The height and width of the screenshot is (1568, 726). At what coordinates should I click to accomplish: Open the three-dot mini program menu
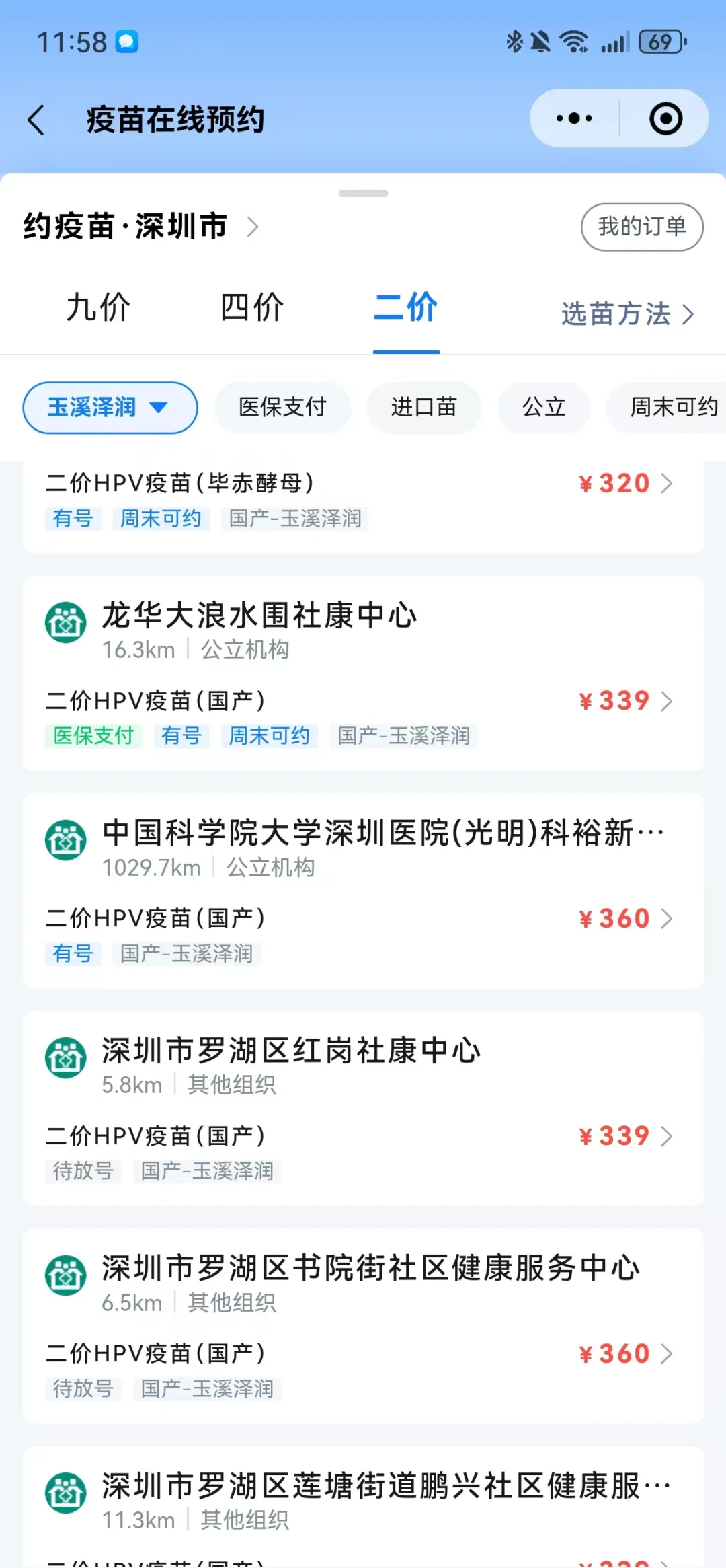coord(574,118)
